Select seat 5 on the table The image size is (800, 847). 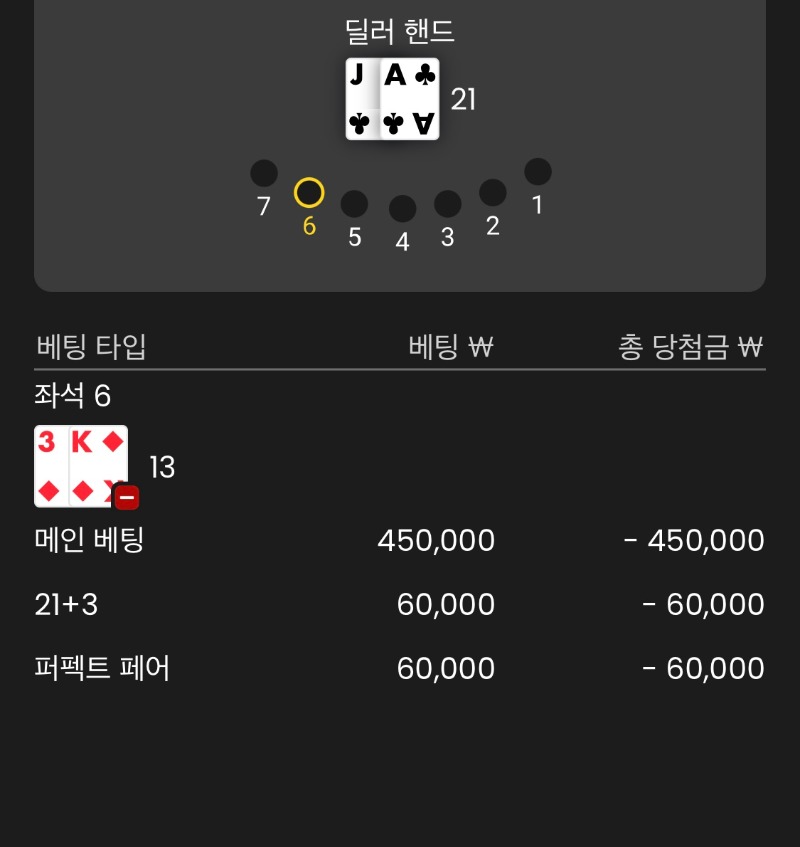click(x=353, y=203)
